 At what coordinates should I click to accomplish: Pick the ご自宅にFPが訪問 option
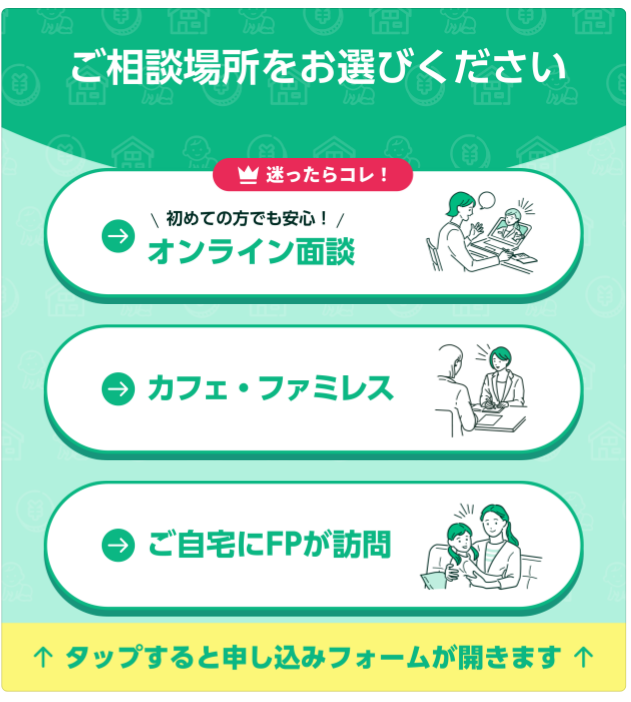click(x=313, y=545)
